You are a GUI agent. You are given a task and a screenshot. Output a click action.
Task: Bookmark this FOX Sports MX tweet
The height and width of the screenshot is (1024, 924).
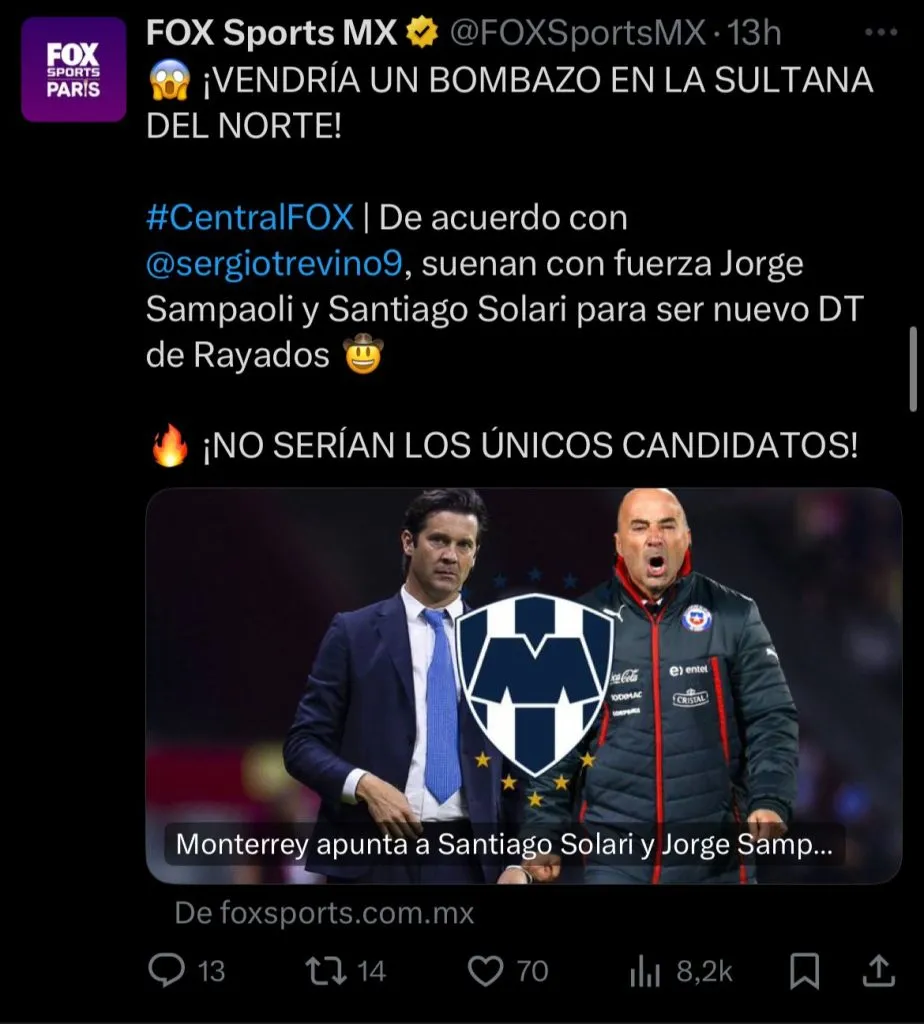(803, 969)
